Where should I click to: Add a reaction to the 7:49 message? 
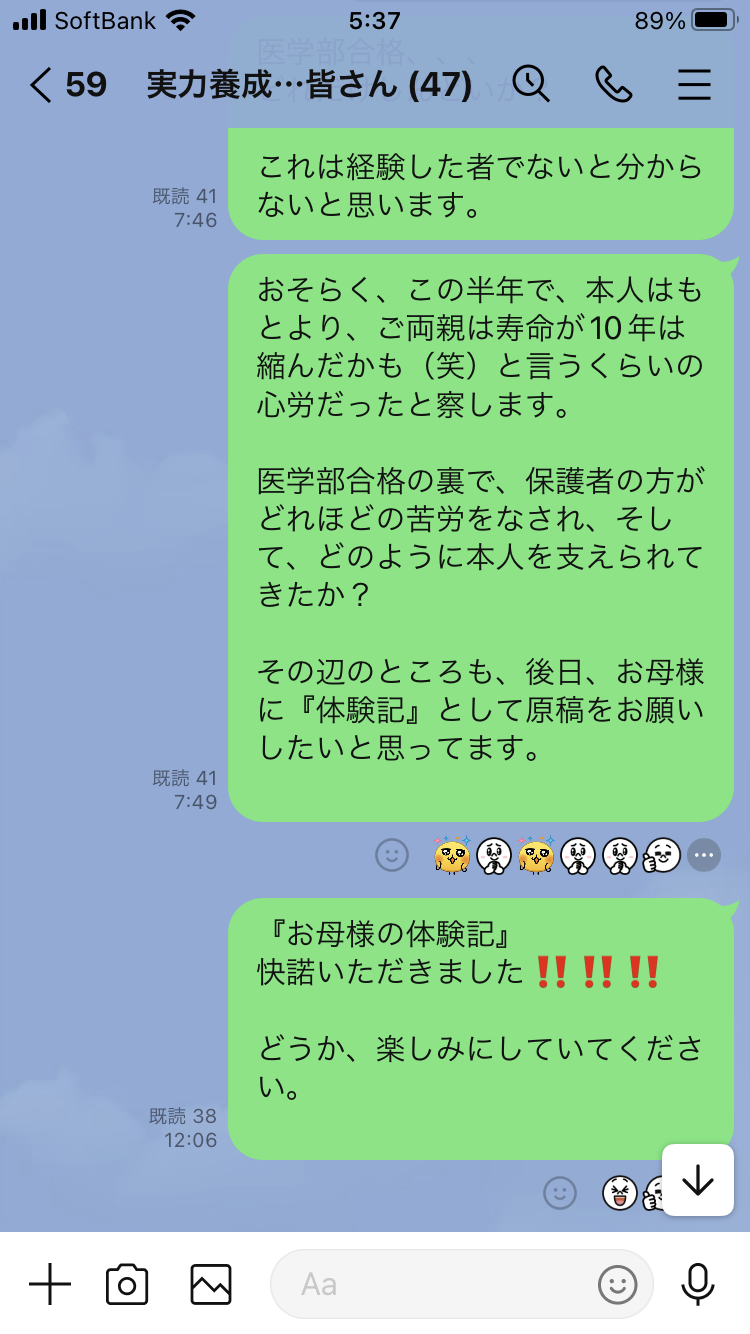392,855
